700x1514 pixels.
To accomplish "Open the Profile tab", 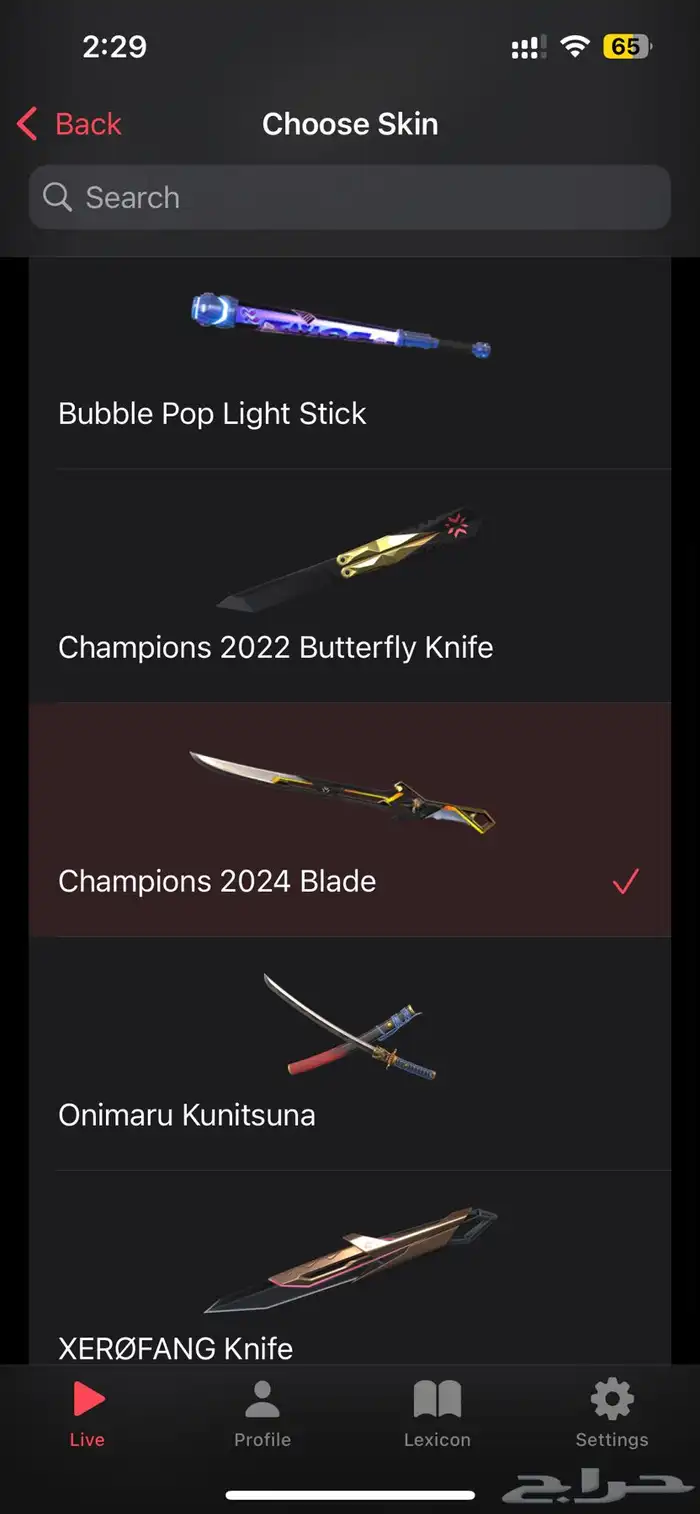I will click(262, 1413).
